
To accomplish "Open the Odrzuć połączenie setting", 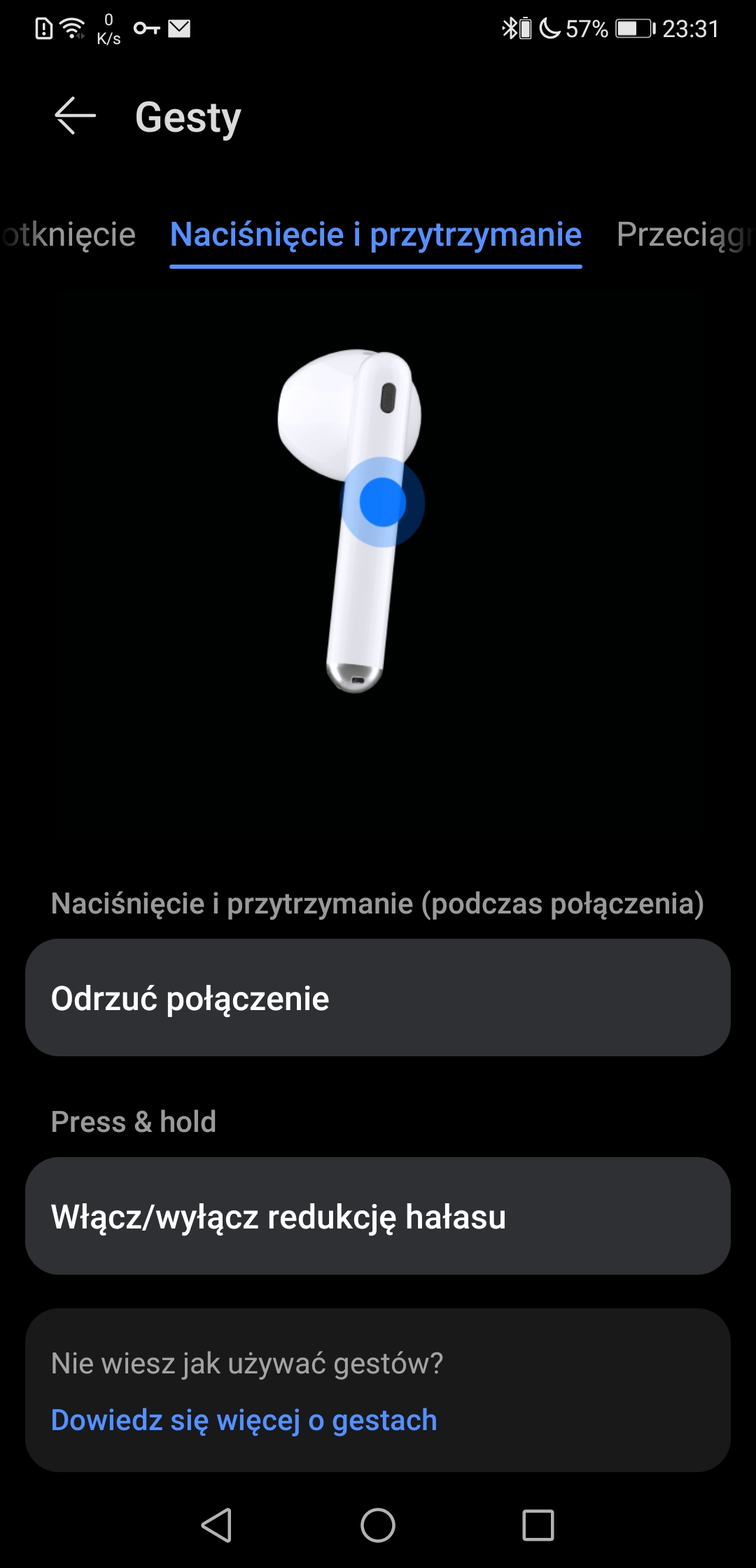I will click(x=378, y=997).
